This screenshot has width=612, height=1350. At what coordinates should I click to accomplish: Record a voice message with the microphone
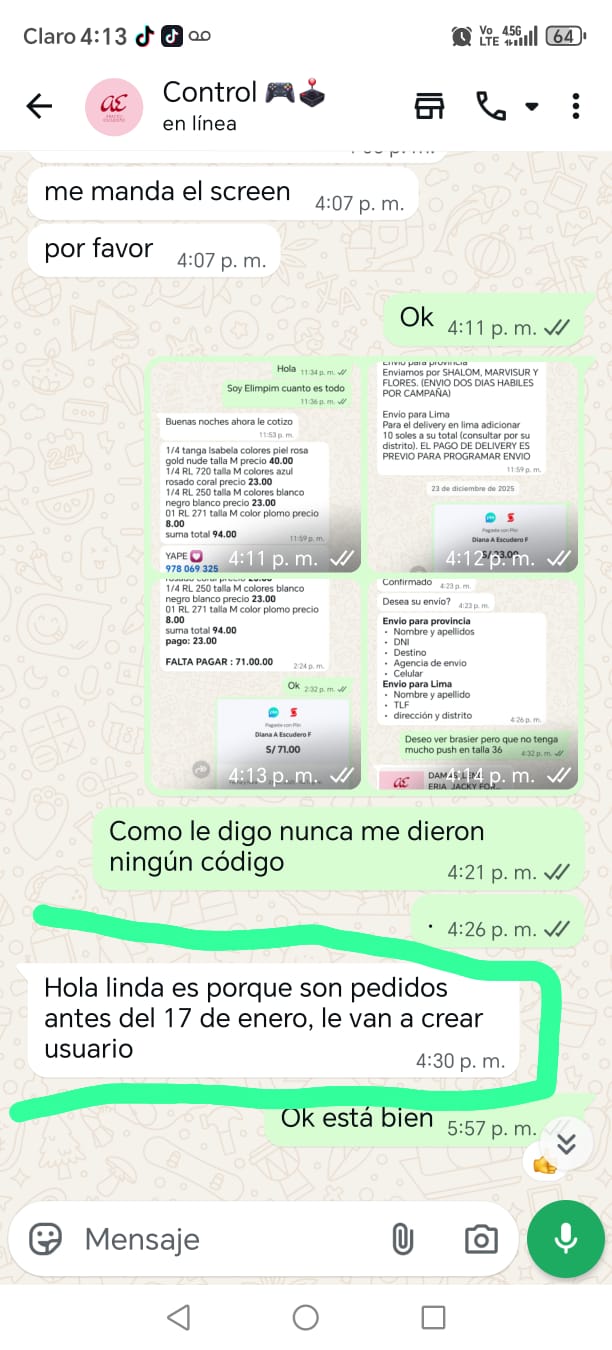[x=565, y=1239]
